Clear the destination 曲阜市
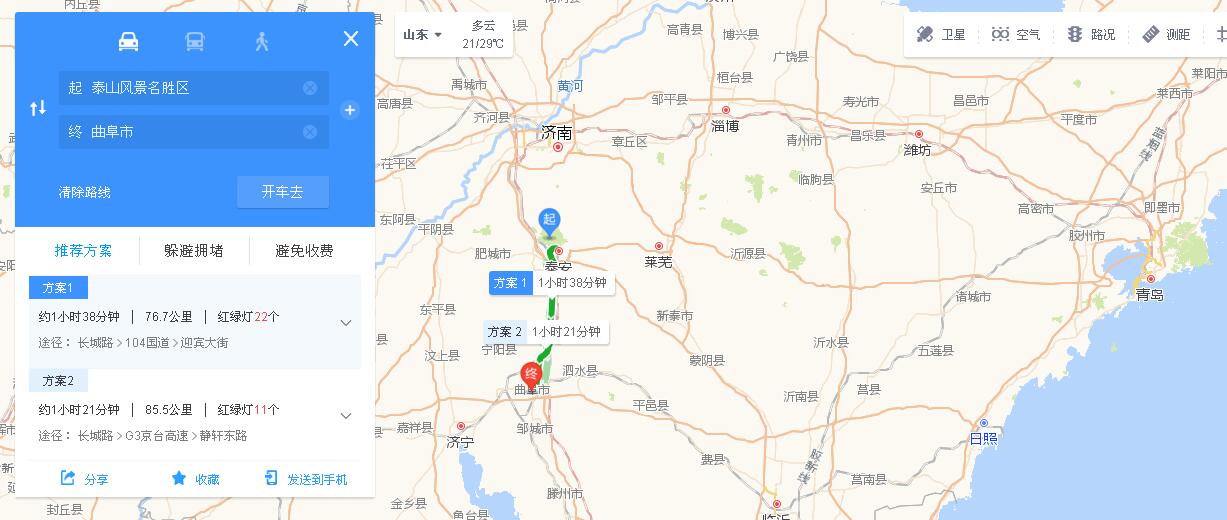Screen dimensions: 1227x520 pos(310,132)
